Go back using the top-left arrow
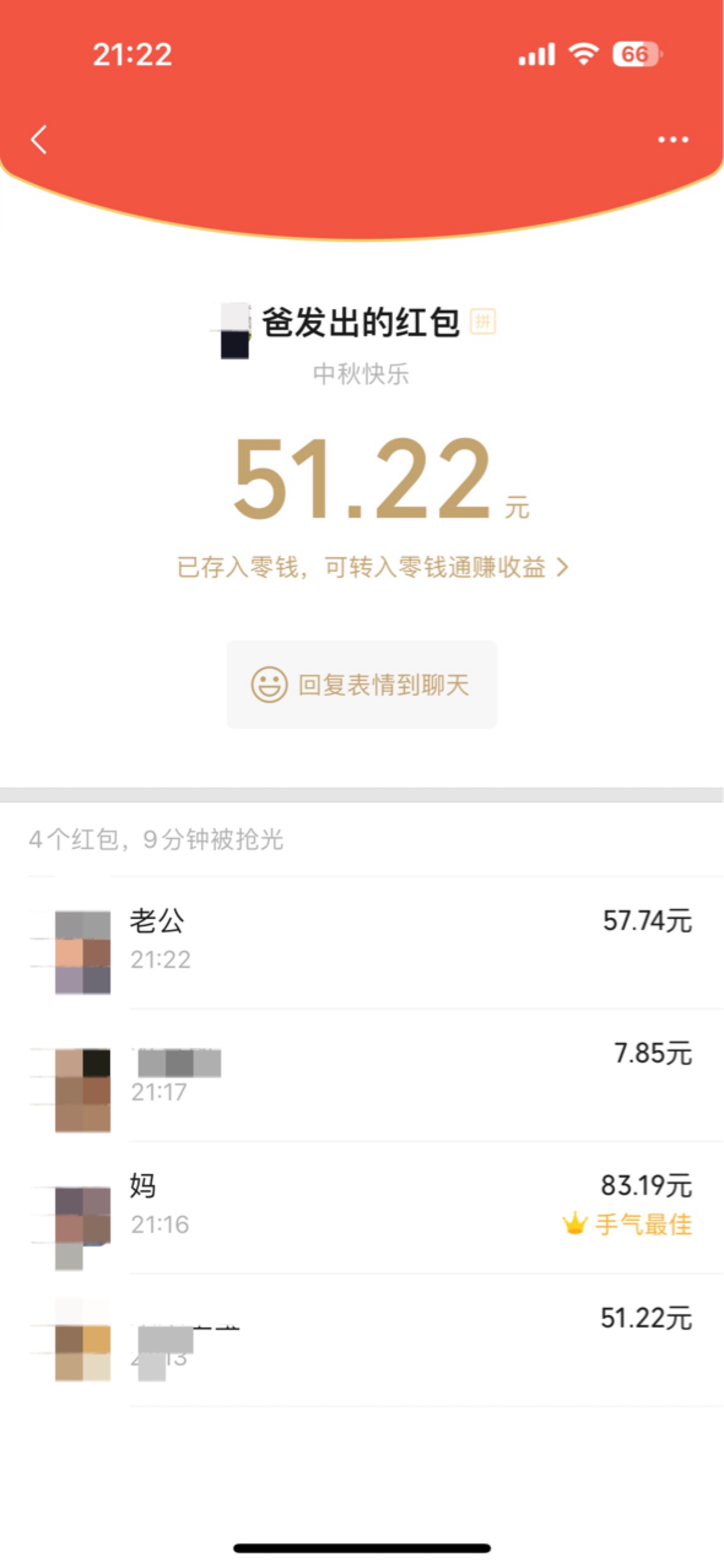The image size is (724, 1568). pos(39,139)
